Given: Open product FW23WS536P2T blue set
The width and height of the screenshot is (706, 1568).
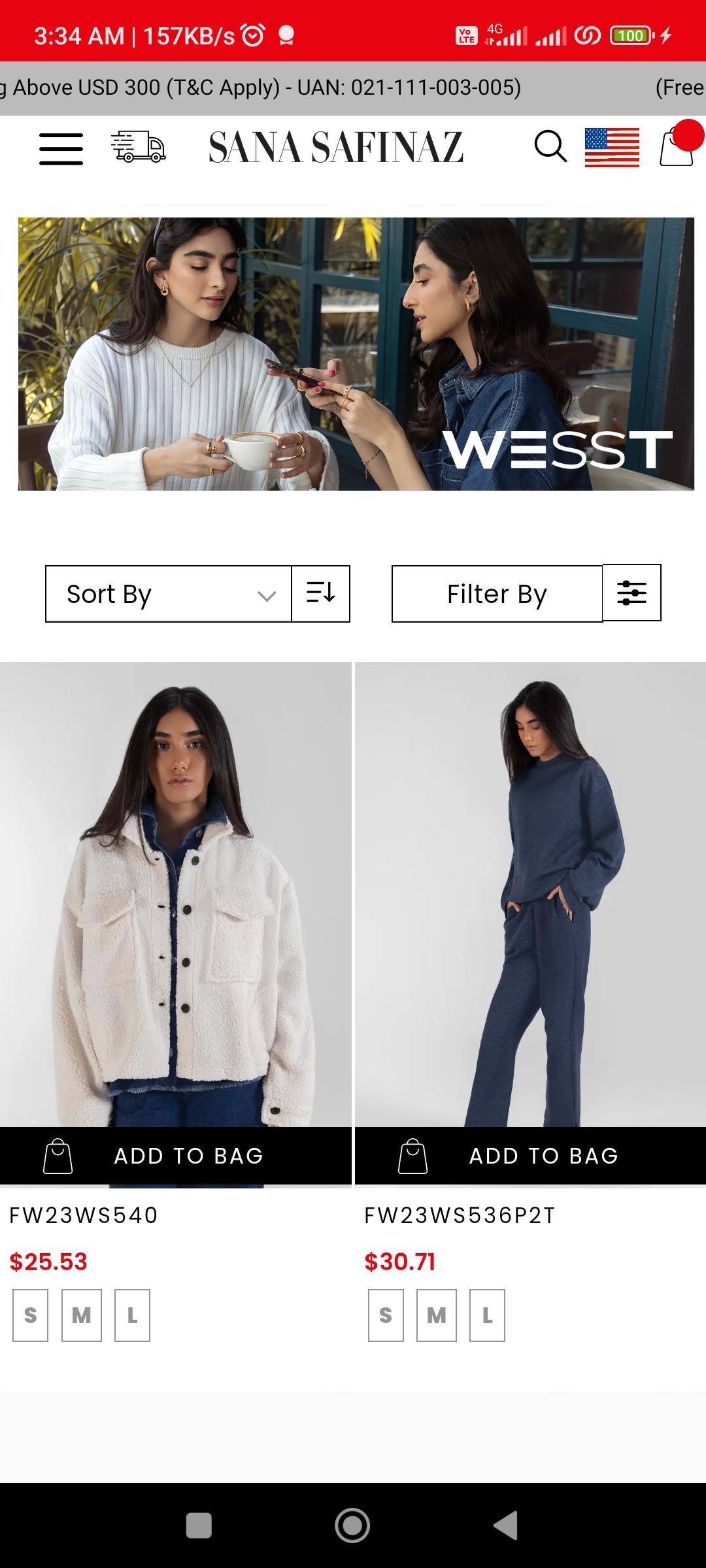Looking at the screenshot, I should point(531,894).
